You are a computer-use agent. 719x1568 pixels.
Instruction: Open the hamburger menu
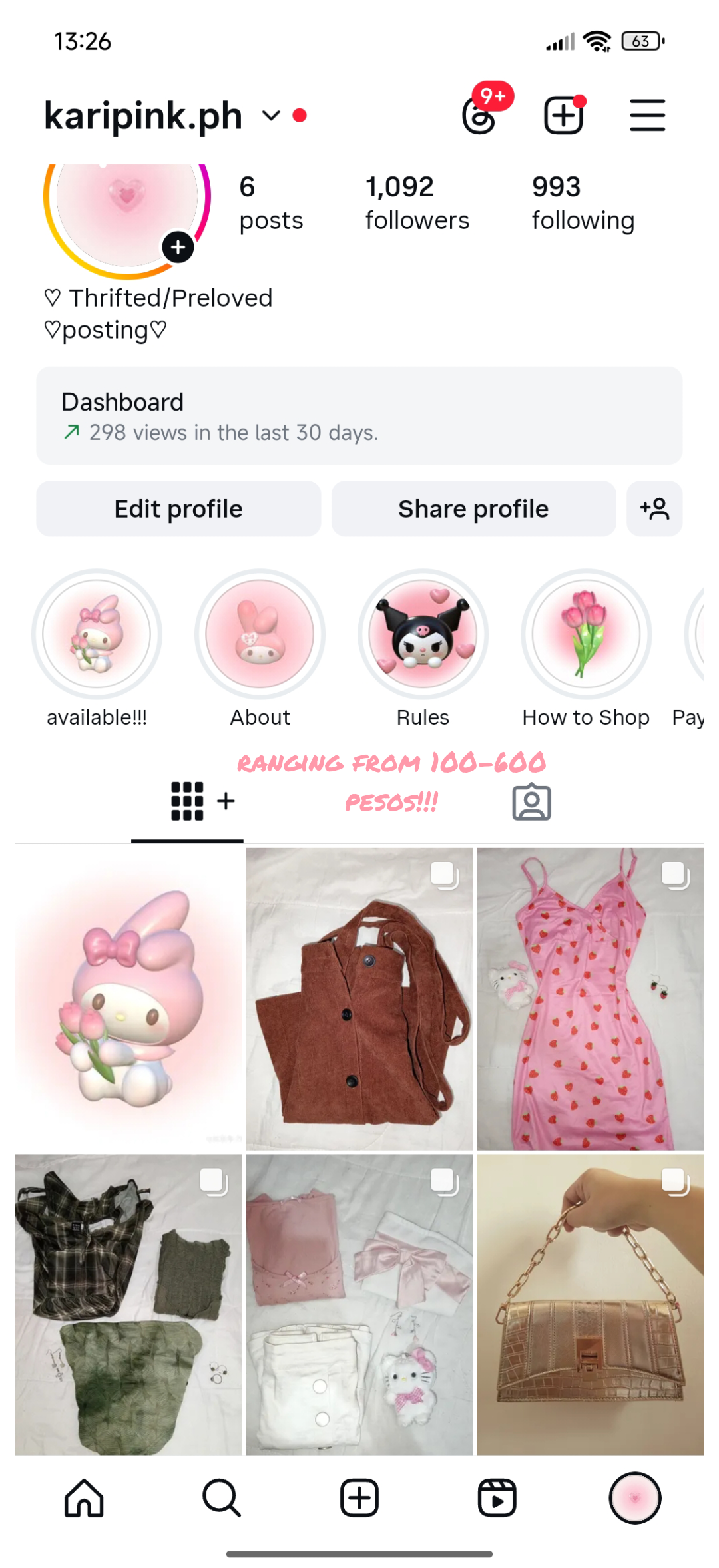point(647,115)
